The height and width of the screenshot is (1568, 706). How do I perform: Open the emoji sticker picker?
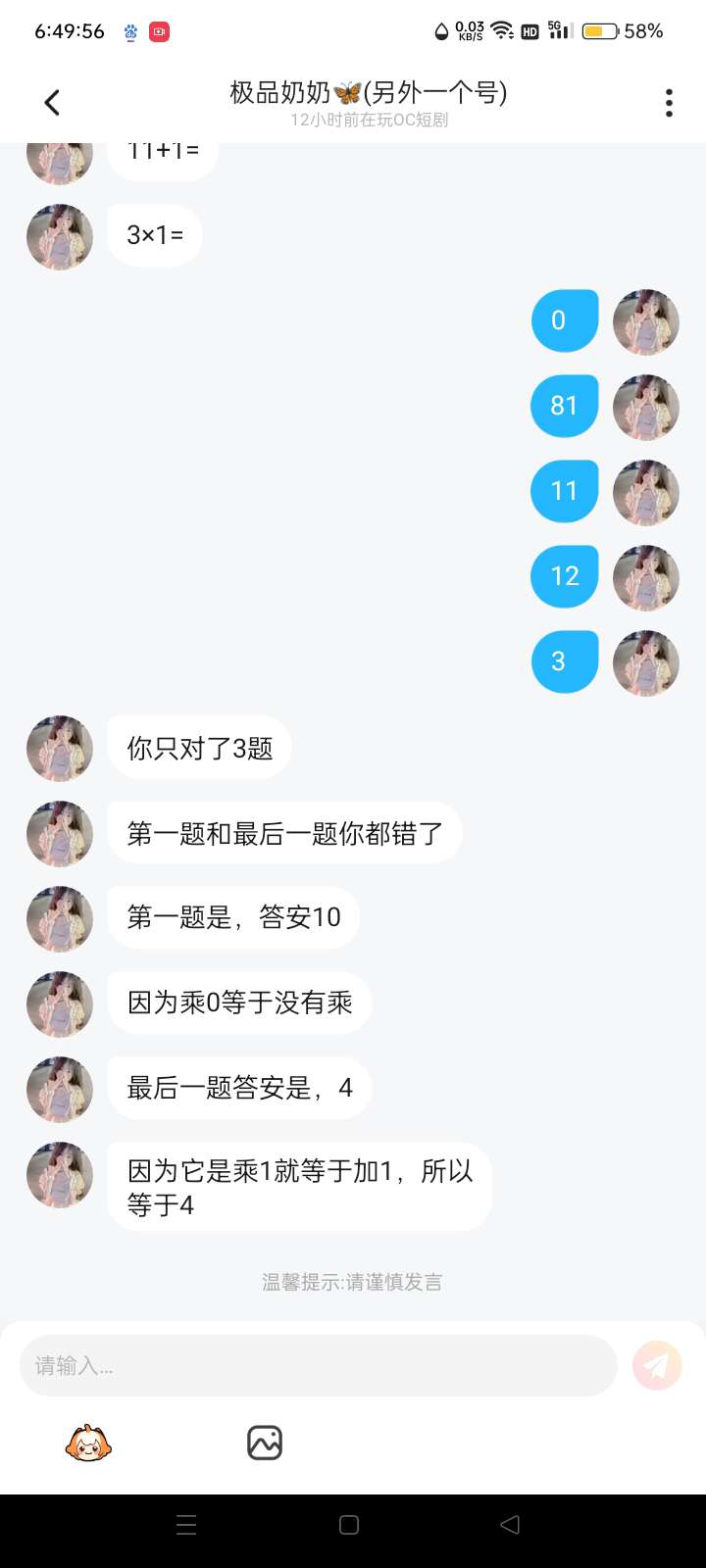[88, 1443]
